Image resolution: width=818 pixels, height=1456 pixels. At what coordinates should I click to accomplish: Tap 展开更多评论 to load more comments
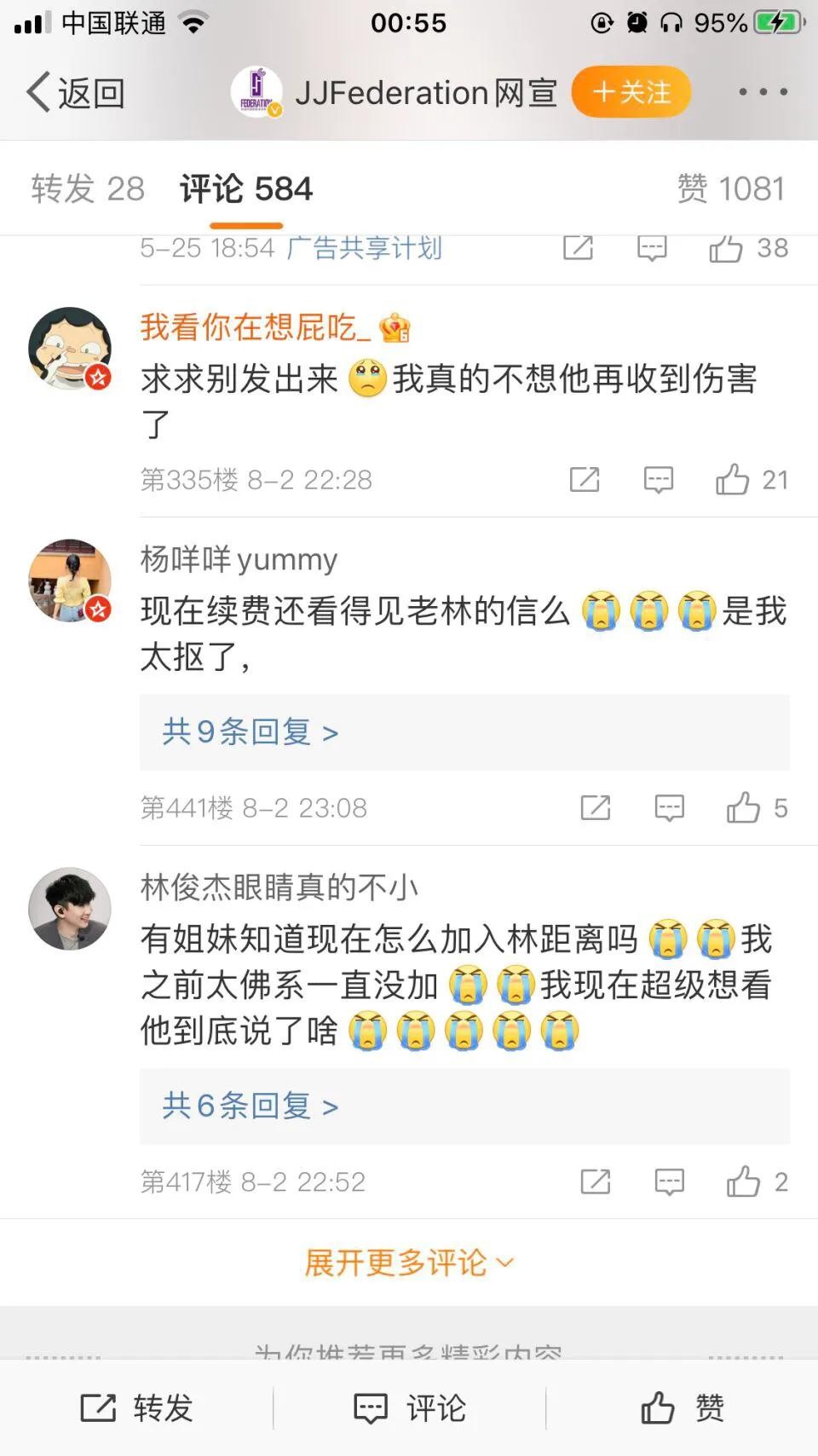point(409,1262)
